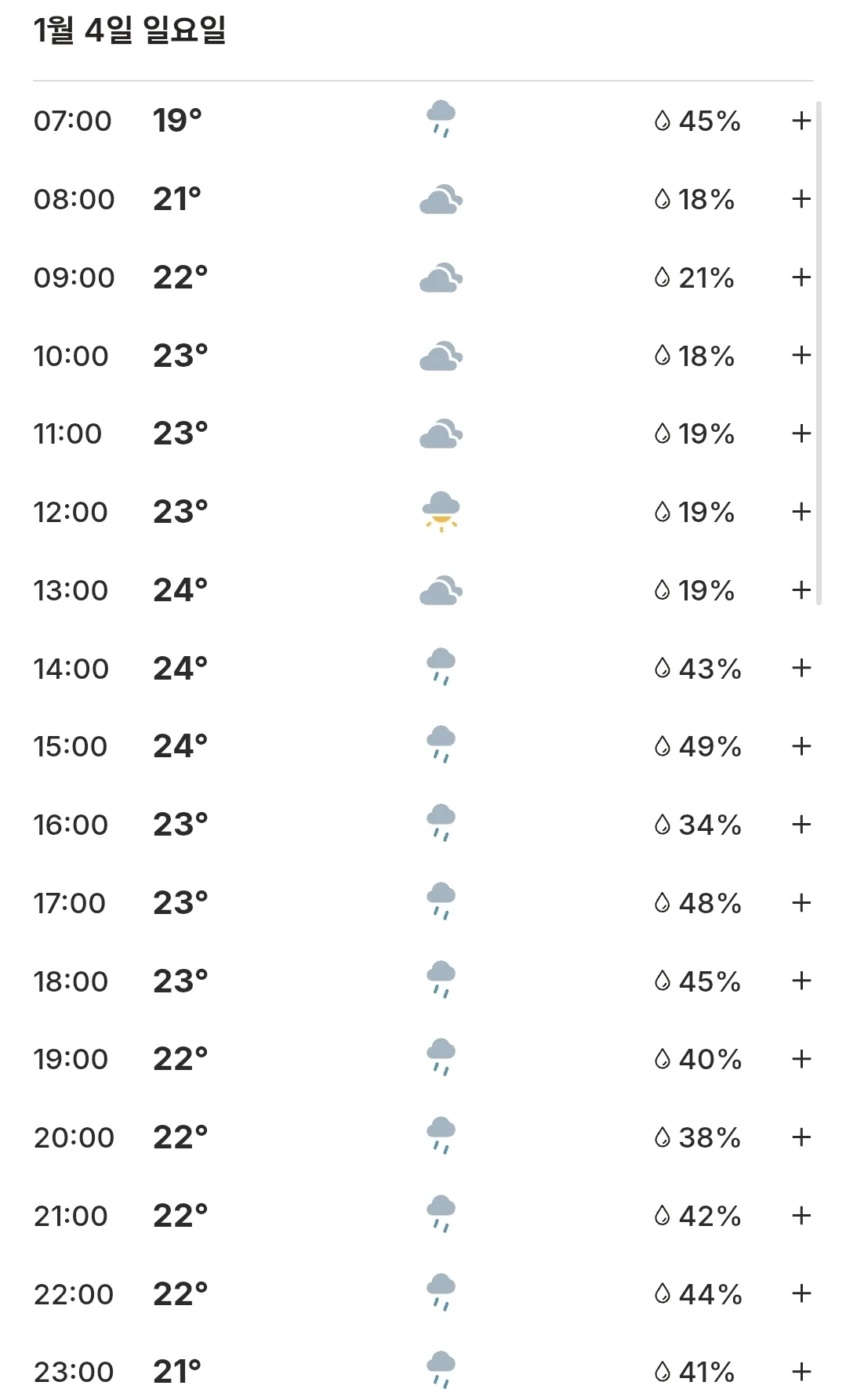Expand the 14:00 rain forecast
The height and width of the screenshot is (1400, 846).
coord(801,668)
